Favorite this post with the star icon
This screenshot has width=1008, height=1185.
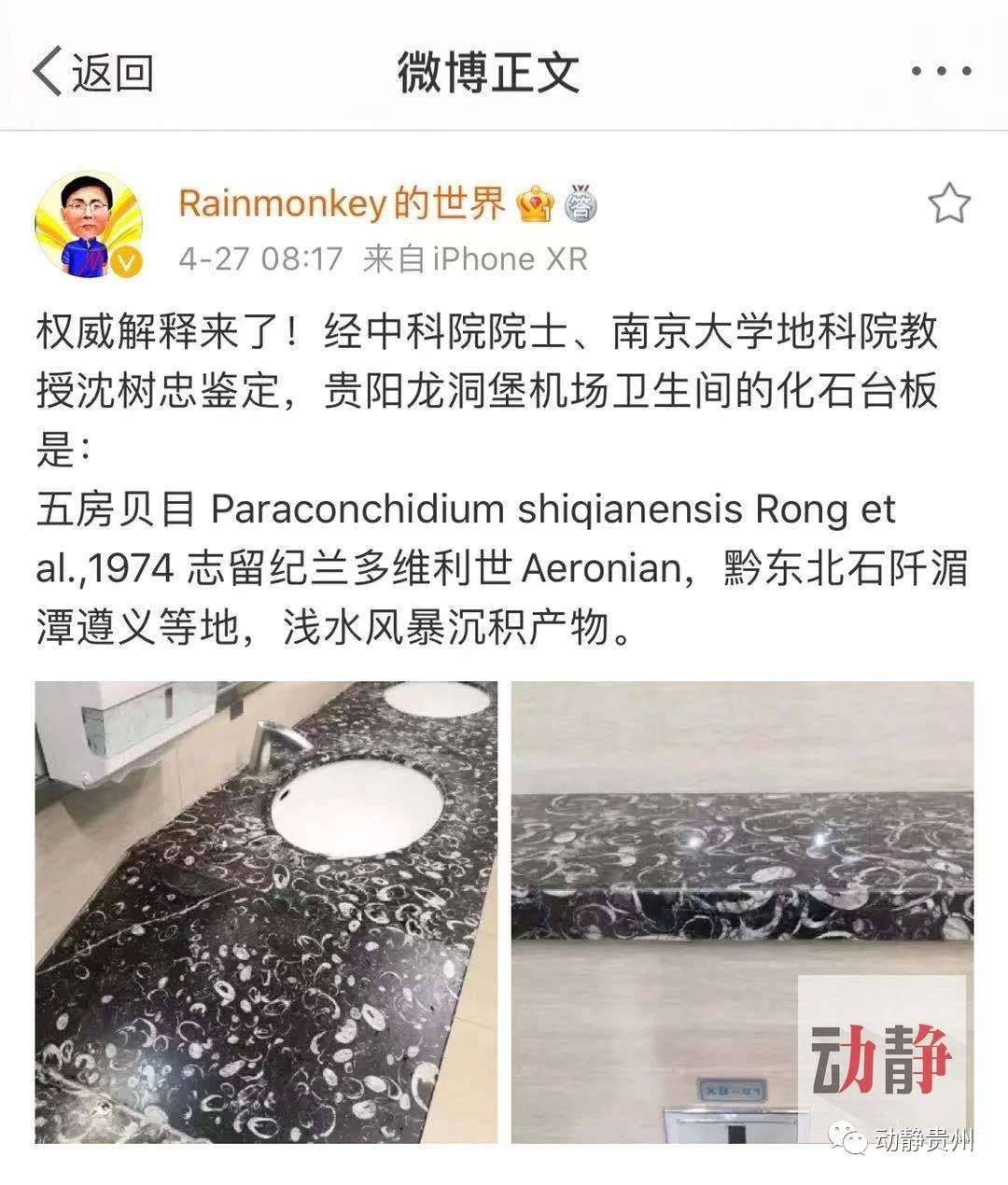tap(948, 203)
